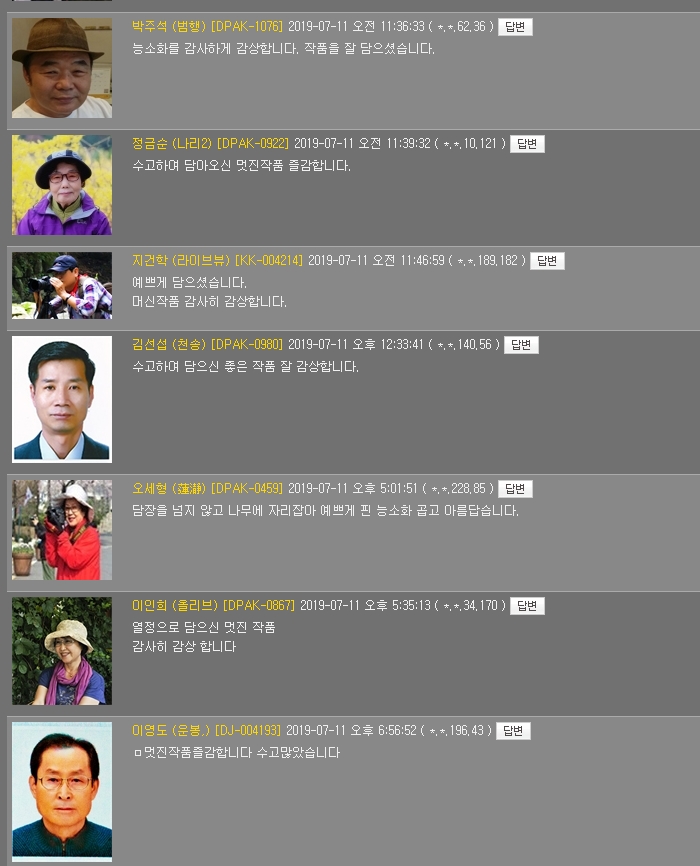The width and height of the screenshot is (700, 866).
Task: Reply to 오세형's comment
Action: coord(515,489)
